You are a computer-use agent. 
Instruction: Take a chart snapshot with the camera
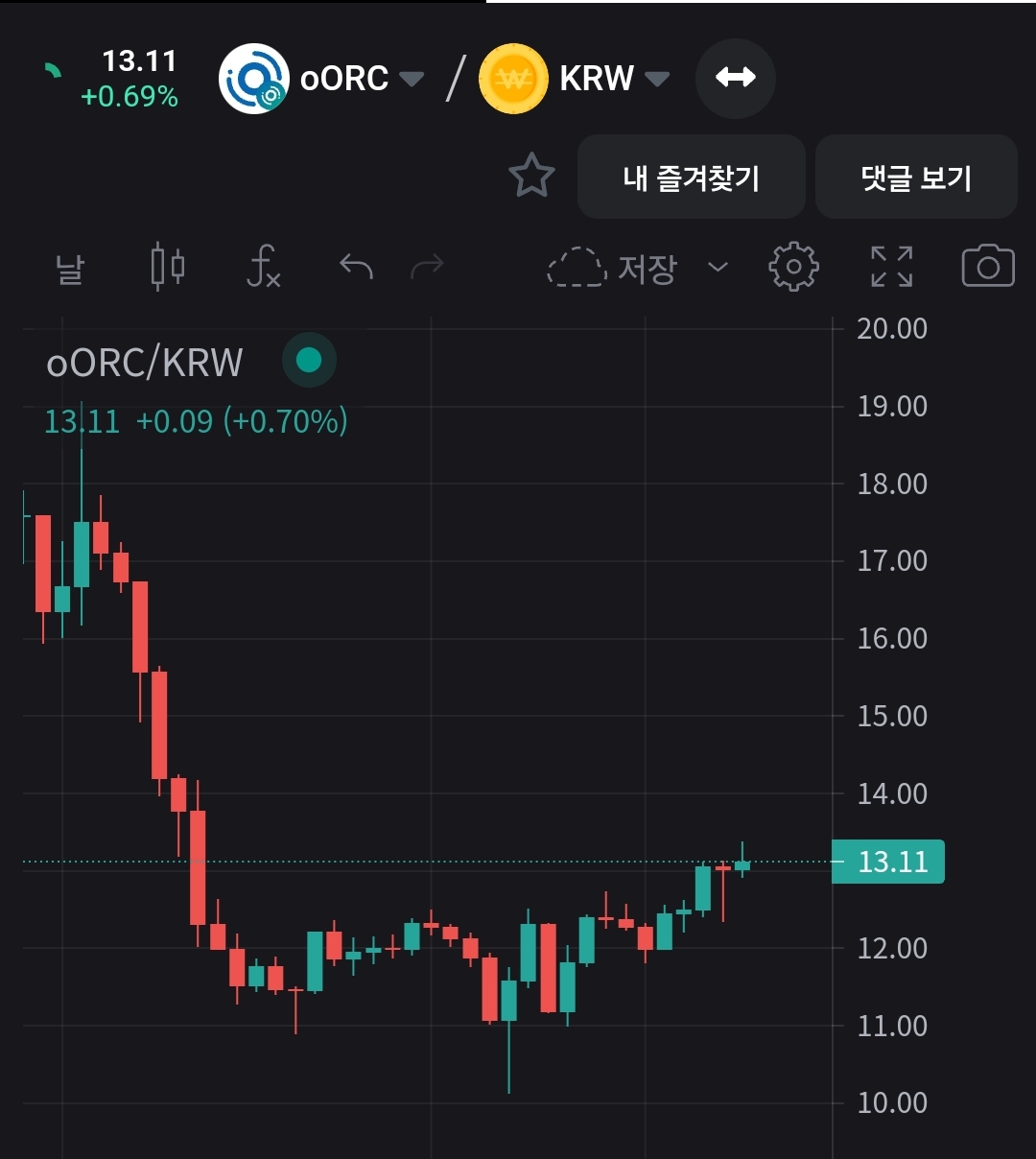coord(987,267)
